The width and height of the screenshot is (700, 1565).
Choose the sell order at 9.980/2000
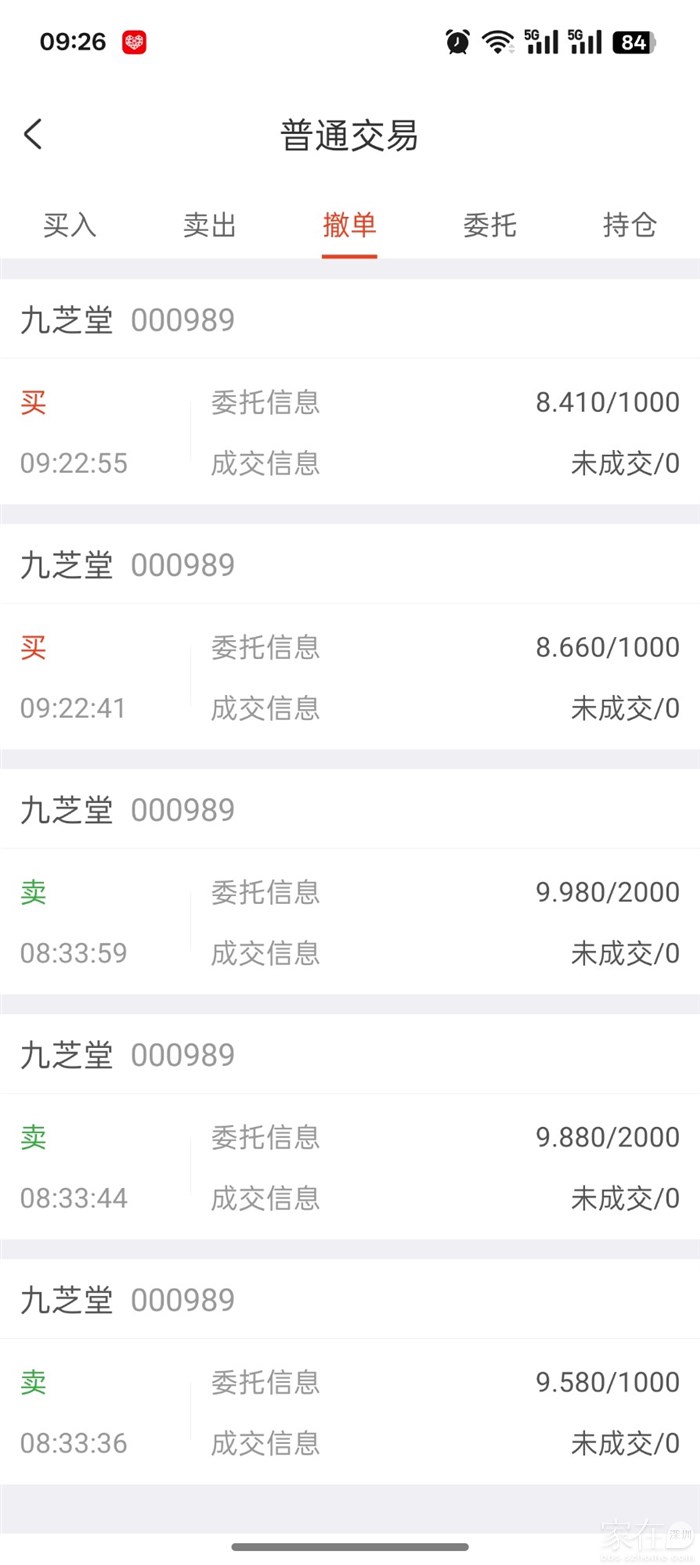[x=350, y=922]
